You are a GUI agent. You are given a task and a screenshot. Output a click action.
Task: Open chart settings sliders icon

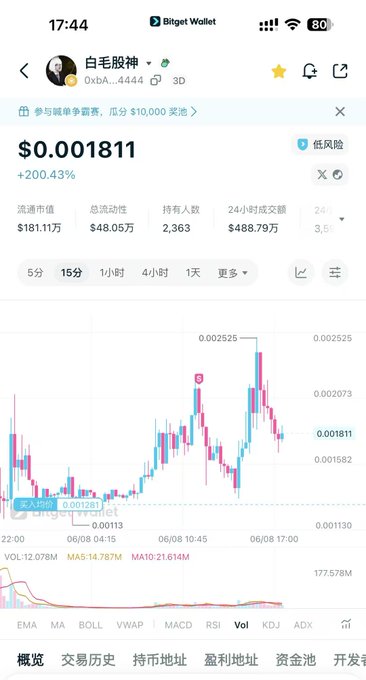335,273
